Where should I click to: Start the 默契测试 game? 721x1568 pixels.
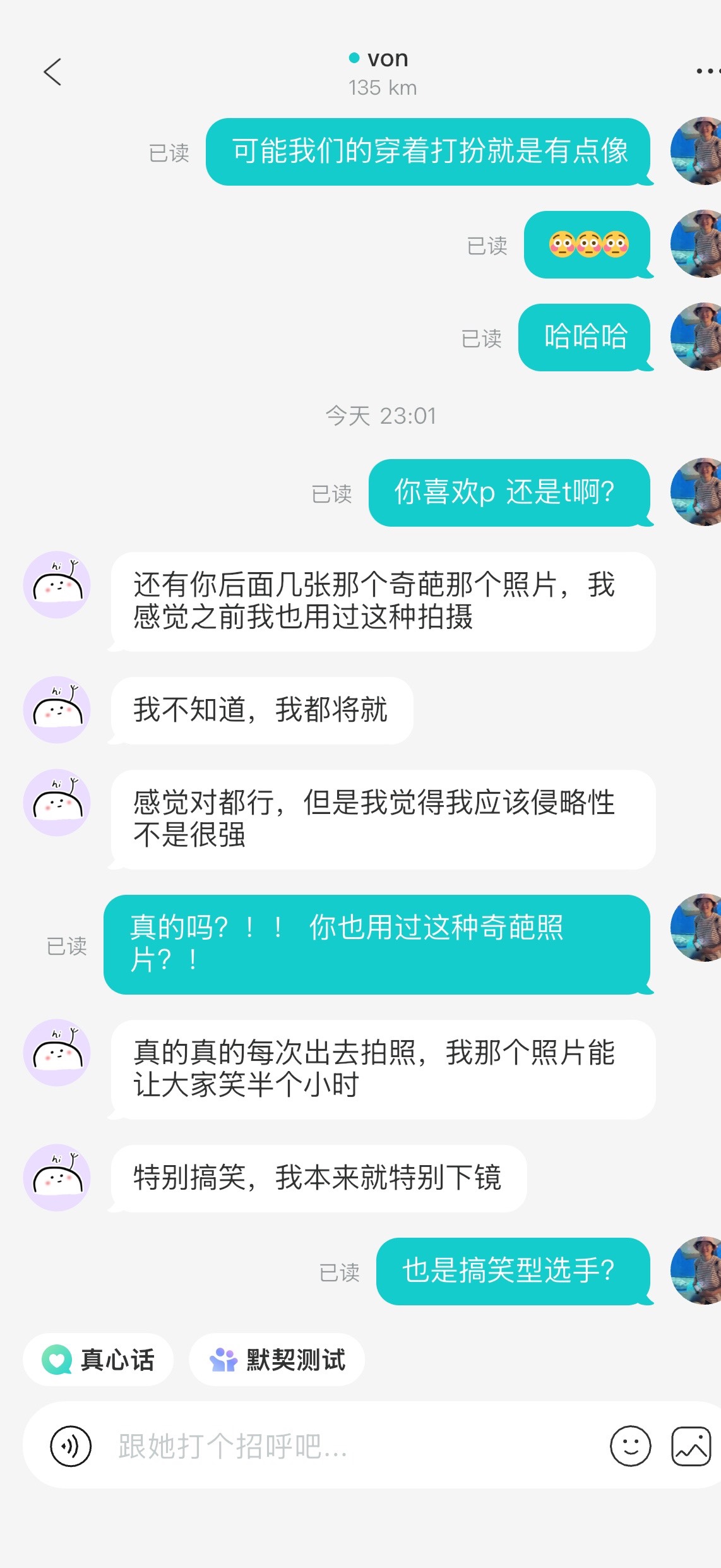(x=277, y=1360)
